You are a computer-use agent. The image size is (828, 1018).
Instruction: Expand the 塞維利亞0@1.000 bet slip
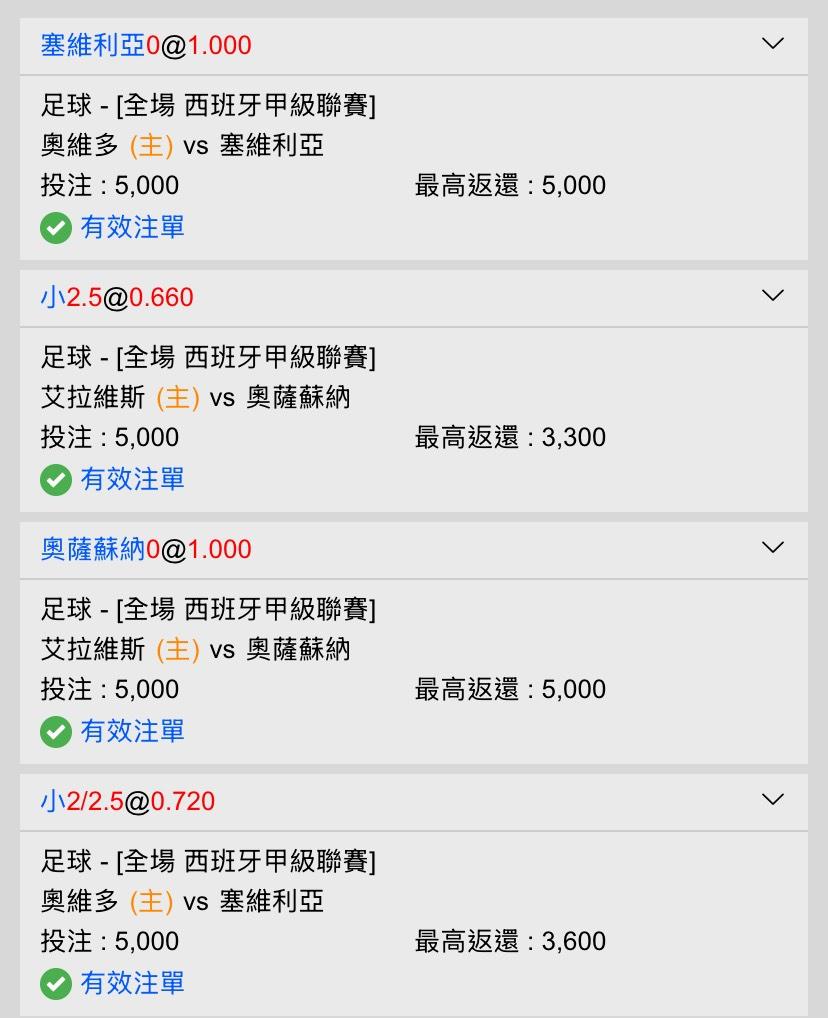[x=772, y=44]
